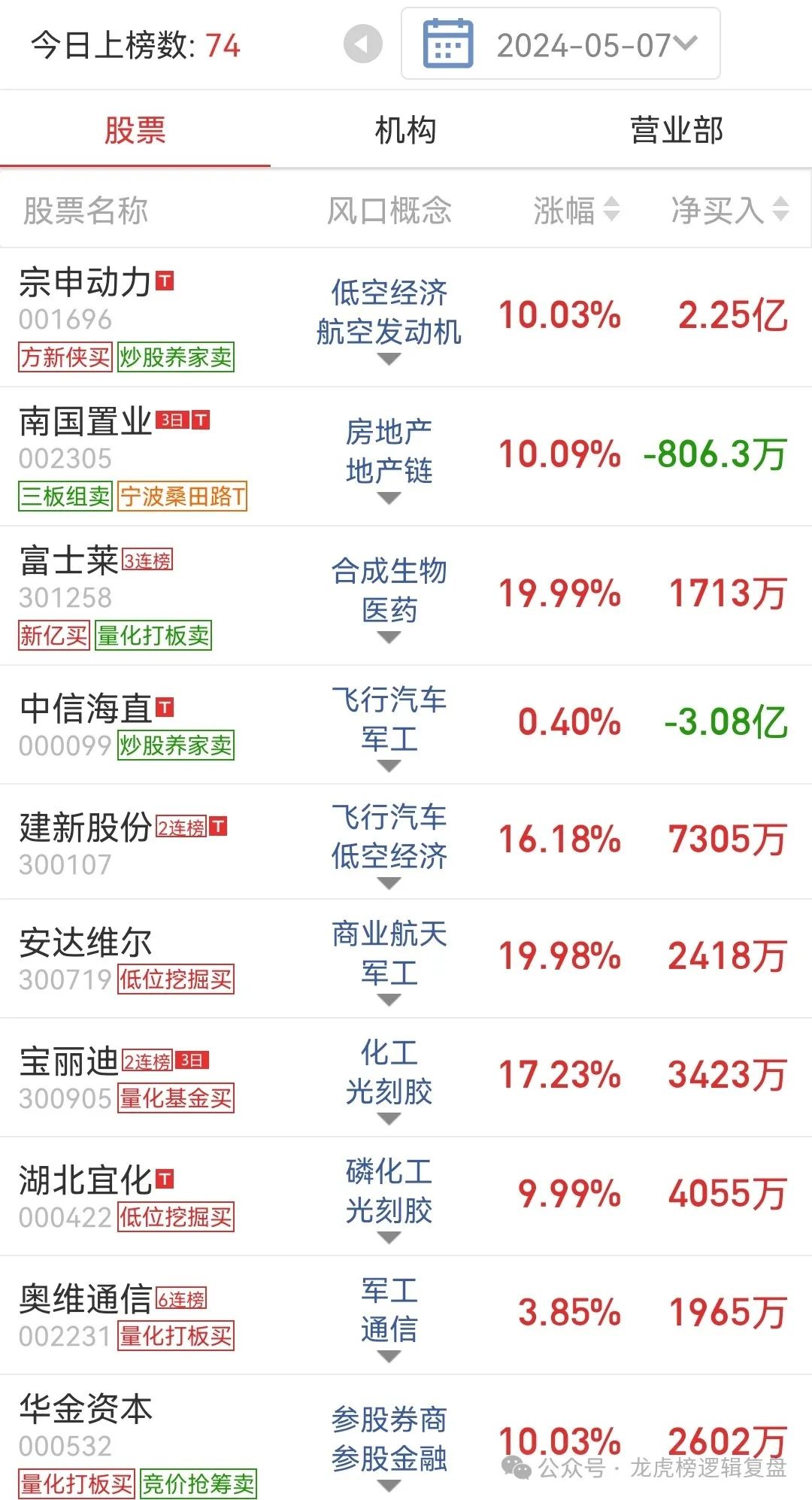Switch to the 机构 tab
The width and height of the screenshot is (812, 1500).
406,130
